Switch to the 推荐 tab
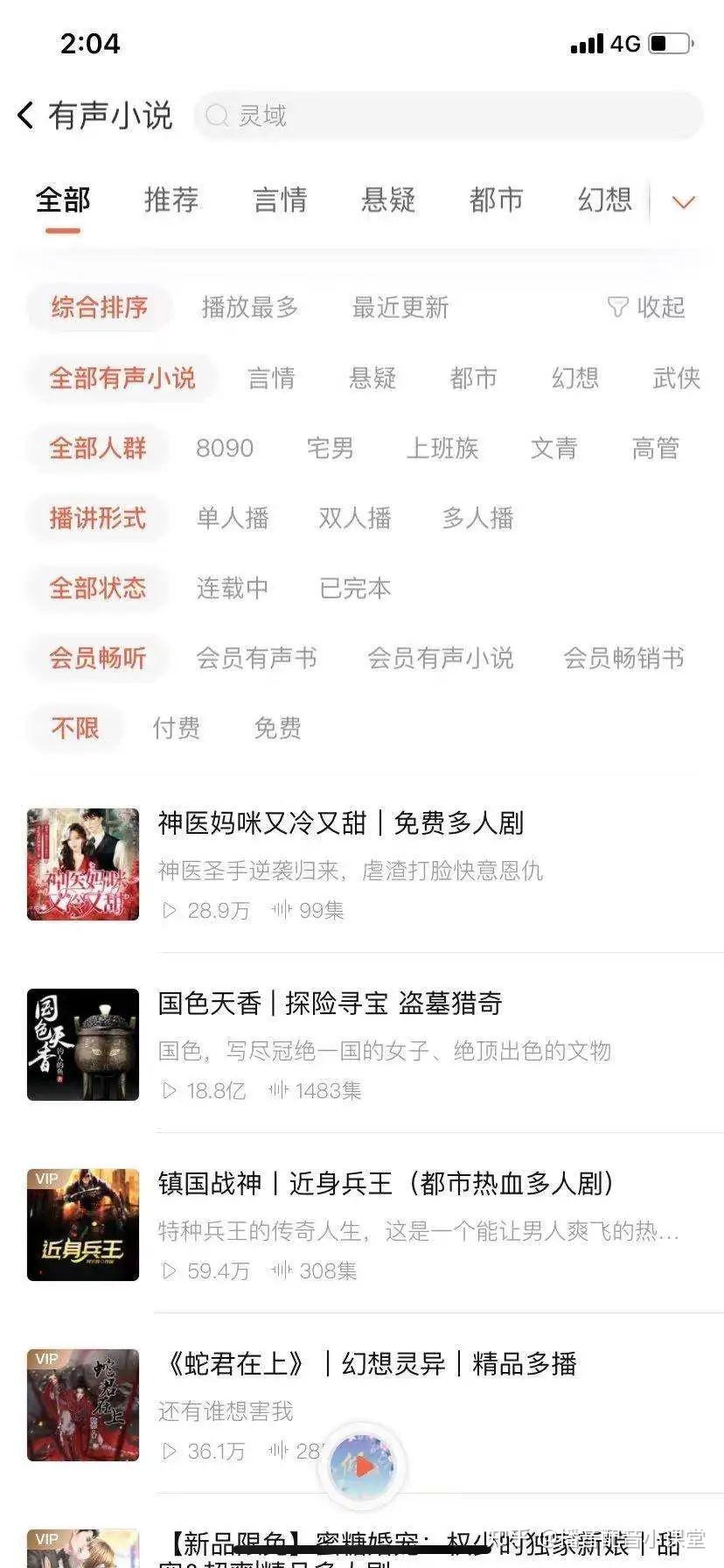The height and width of the screenshot is (1568, 724). click(x=171, y=200)
